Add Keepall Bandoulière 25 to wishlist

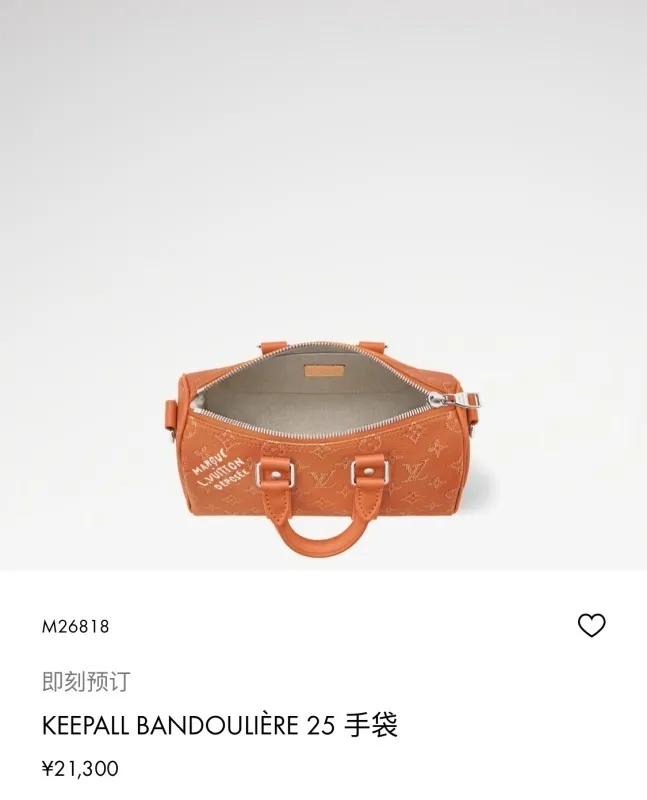pos(592,626)
